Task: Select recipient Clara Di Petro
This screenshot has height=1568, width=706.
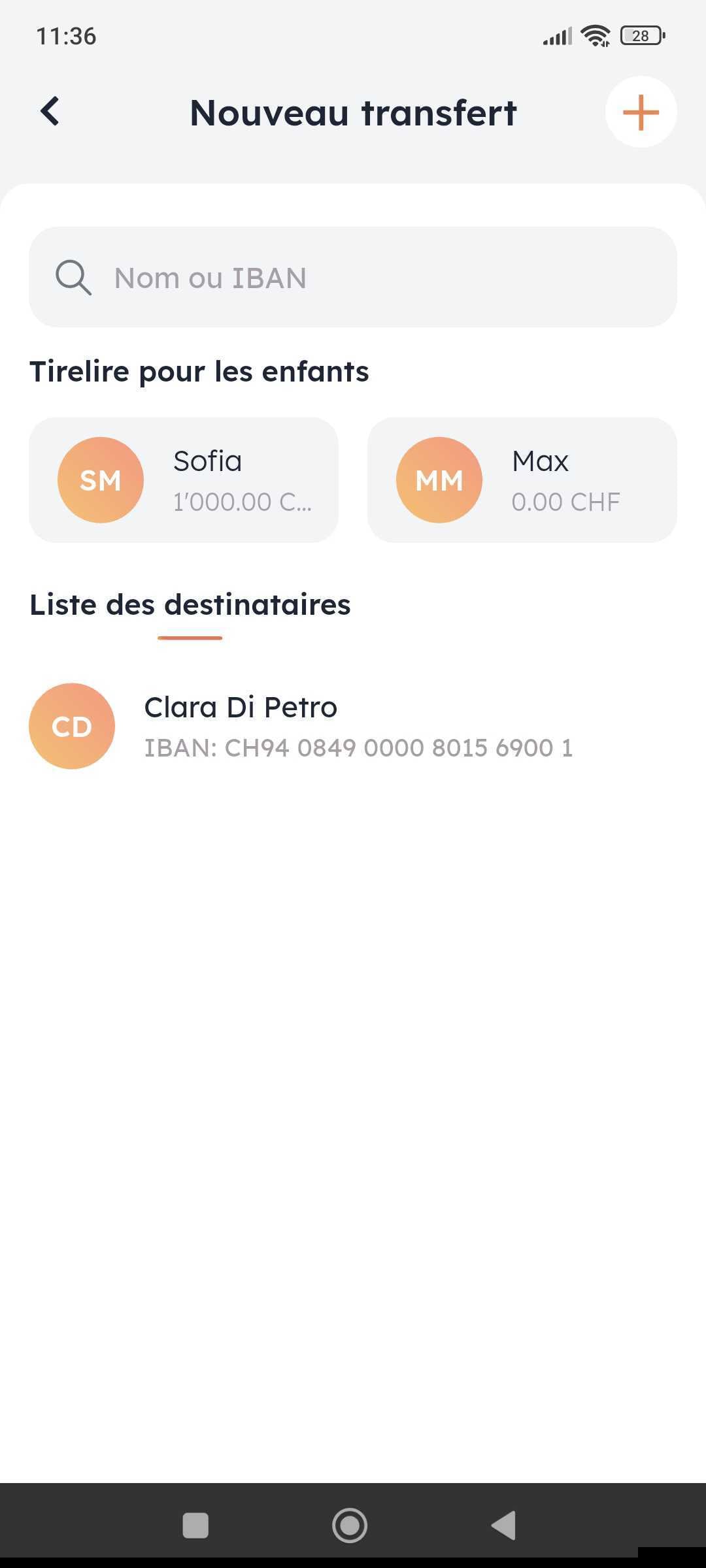Action: (x=301, y=727)
